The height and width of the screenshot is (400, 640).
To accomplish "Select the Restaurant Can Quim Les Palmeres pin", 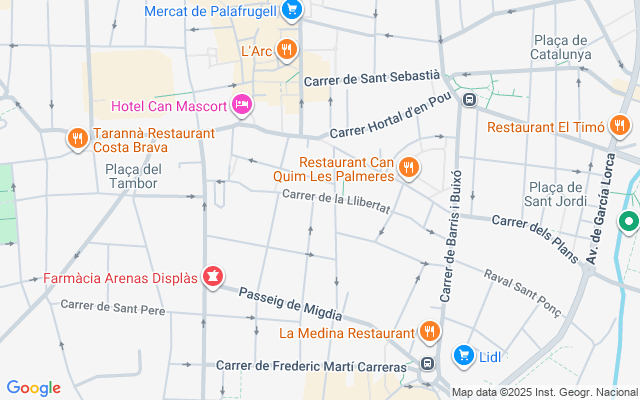I will tap(409, 168).
